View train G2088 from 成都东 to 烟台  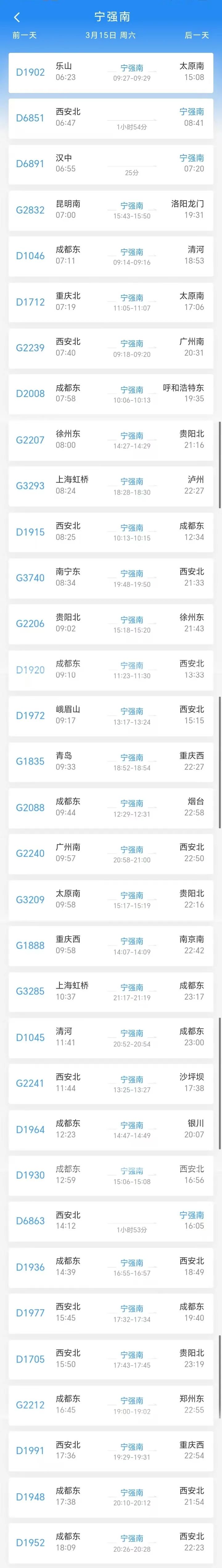pyautogui.click(x=111, y=808)
